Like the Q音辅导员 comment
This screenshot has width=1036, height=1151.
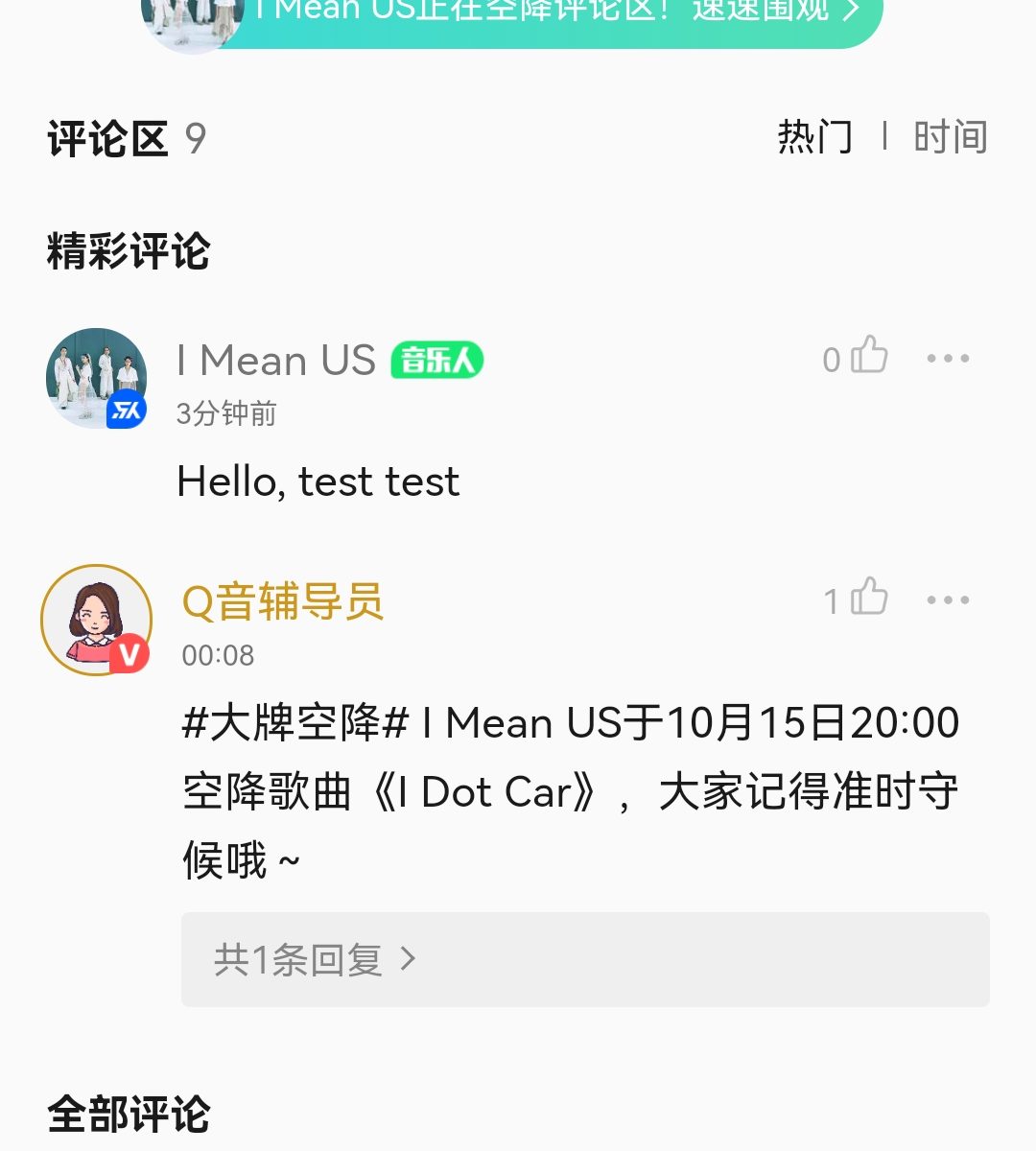868,599
